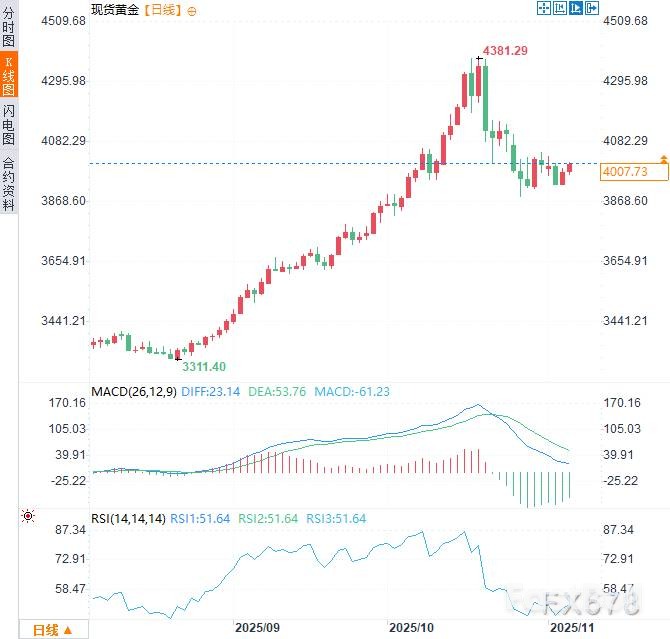Select the K线图 tab
This screenshot has height=639, width=670.
point(9,77)
